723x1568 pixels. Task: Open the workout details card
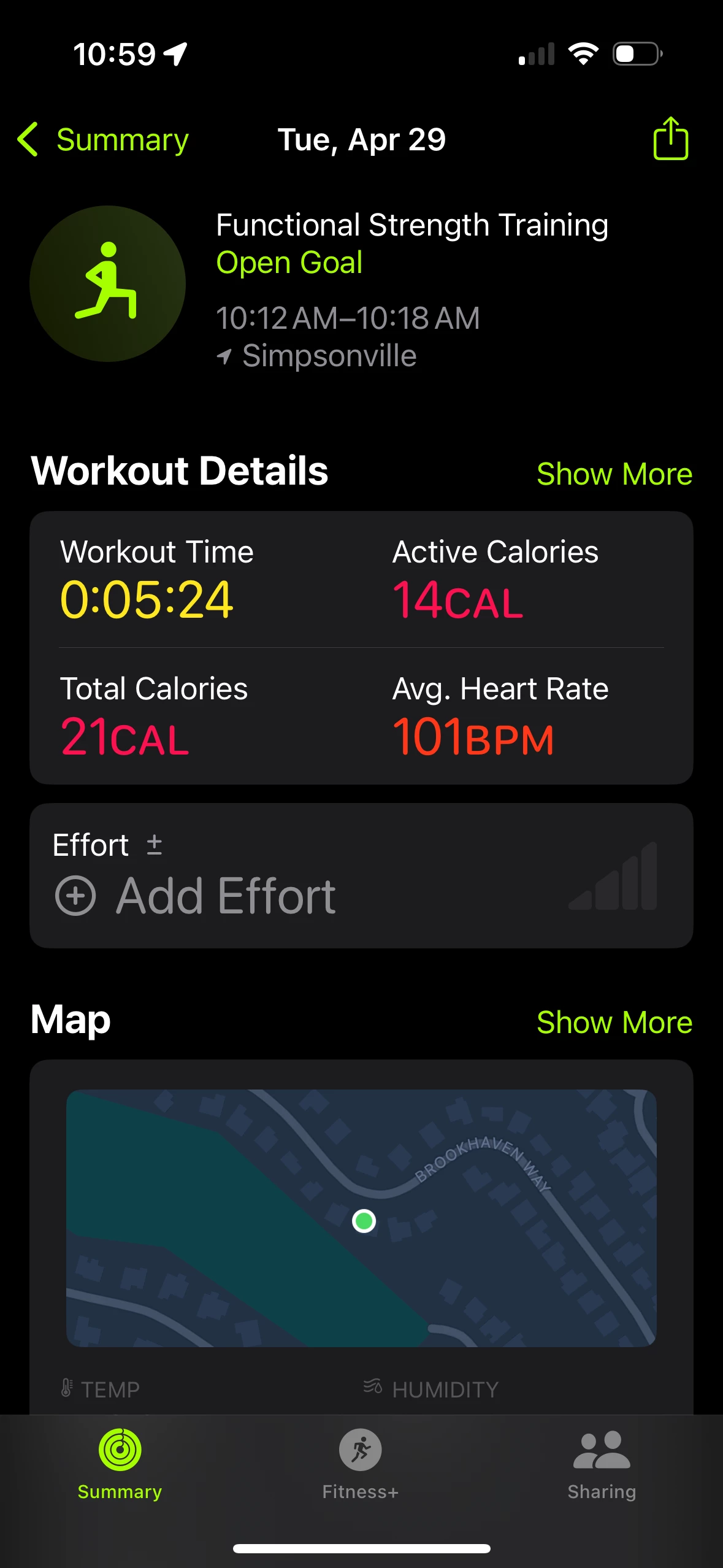pos(361,648)
